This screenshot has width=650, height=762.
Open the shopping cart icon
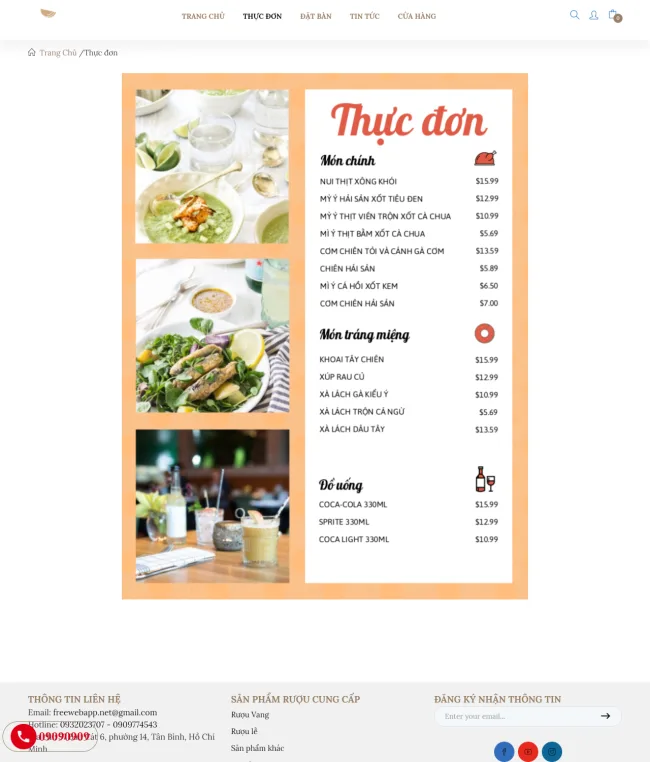tap(613, 15)
